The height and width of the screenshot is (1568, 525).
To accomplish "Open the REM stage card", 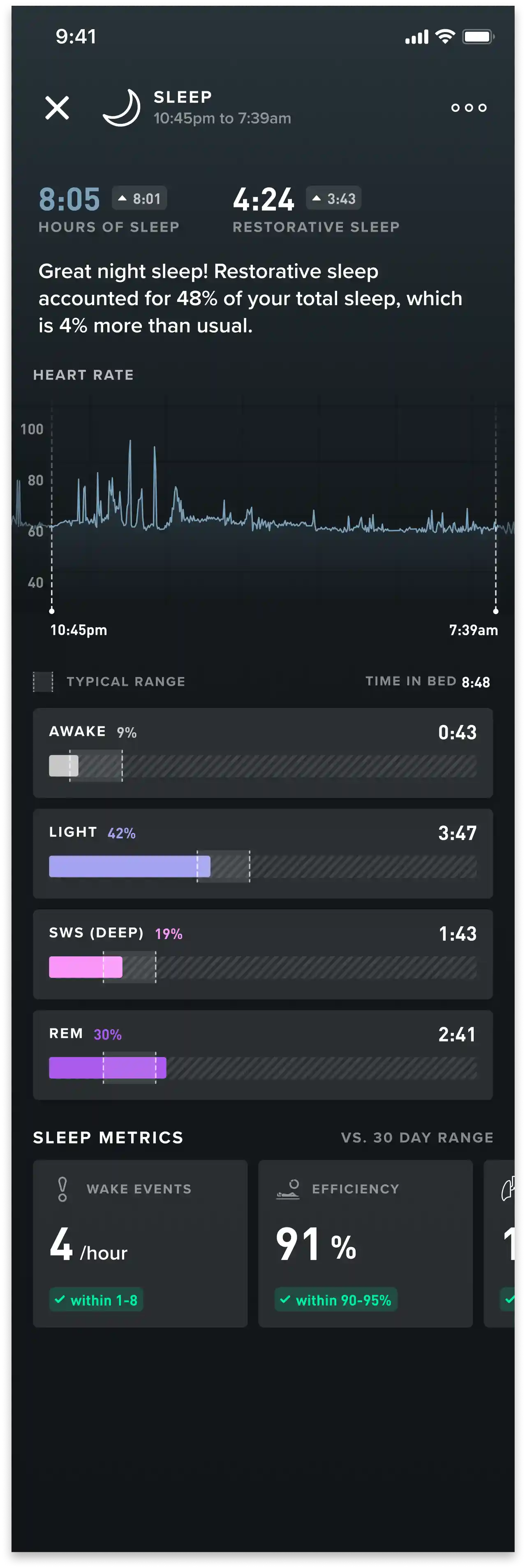I will point(262,1055).
